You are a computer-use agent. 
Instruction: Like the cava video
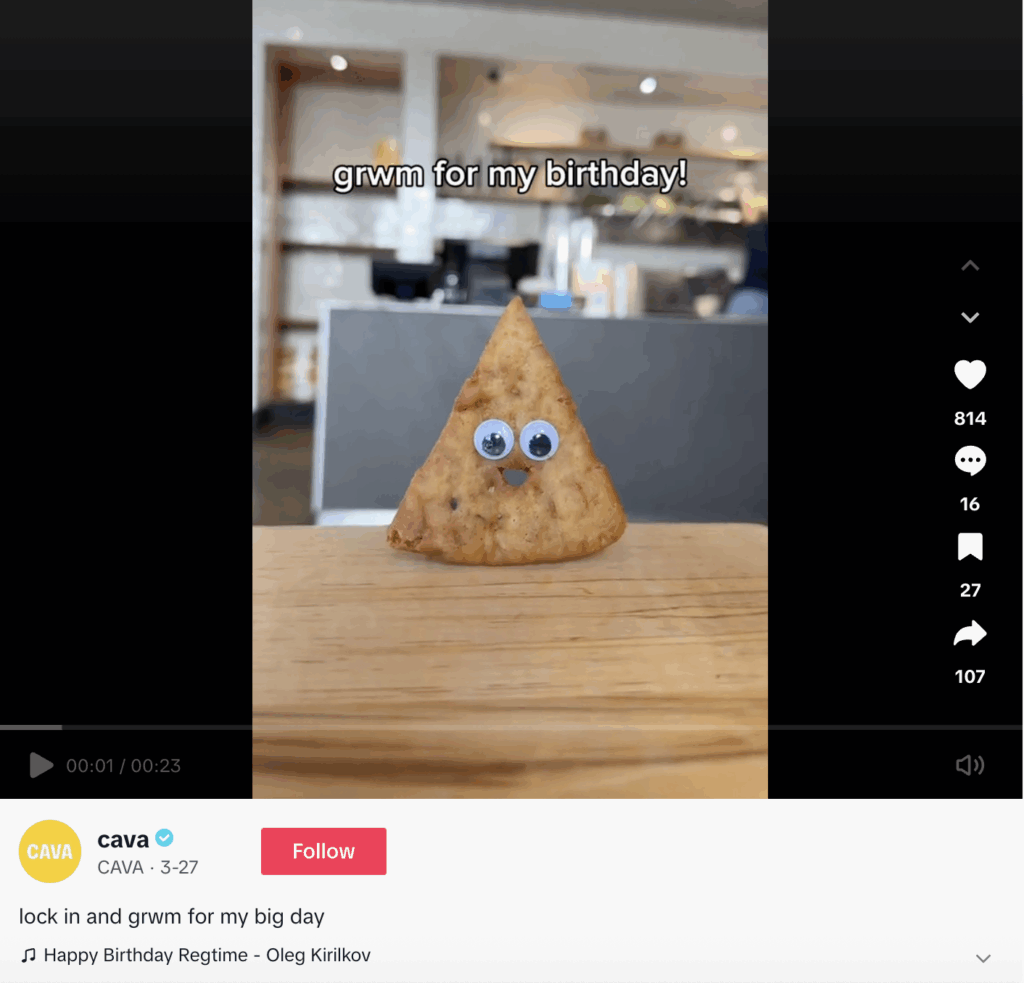[x=970, y=375]
